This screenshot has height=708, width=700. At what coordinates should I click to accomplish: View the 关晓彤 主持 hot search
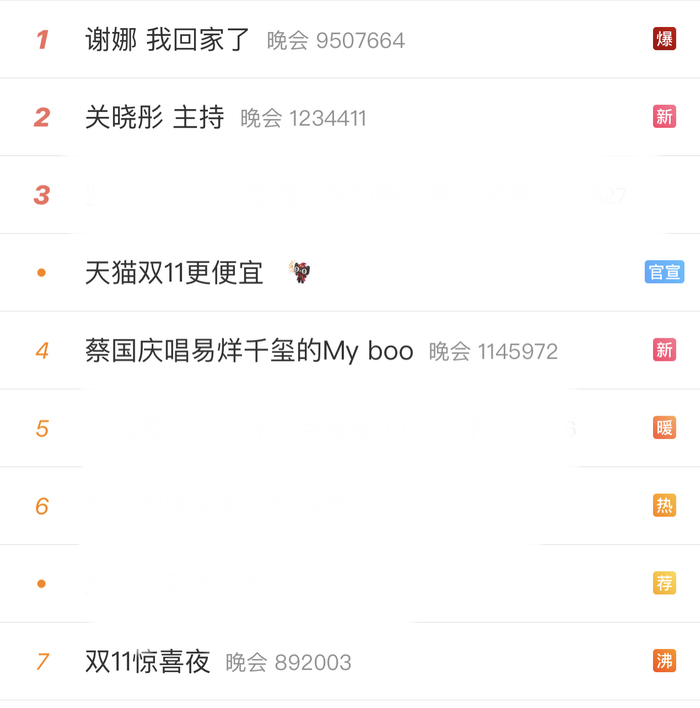(155, 118)
